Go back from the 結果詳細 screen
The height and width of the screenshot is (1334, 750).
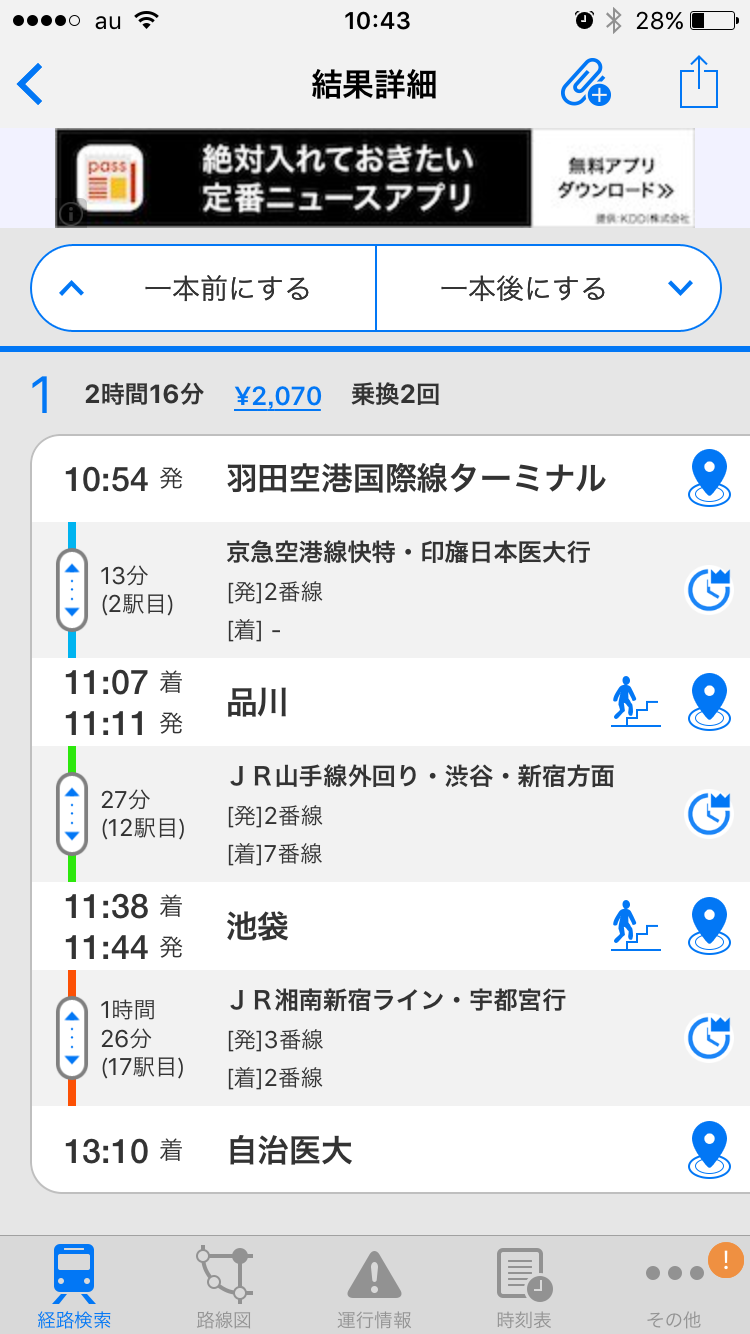[31, 84]
